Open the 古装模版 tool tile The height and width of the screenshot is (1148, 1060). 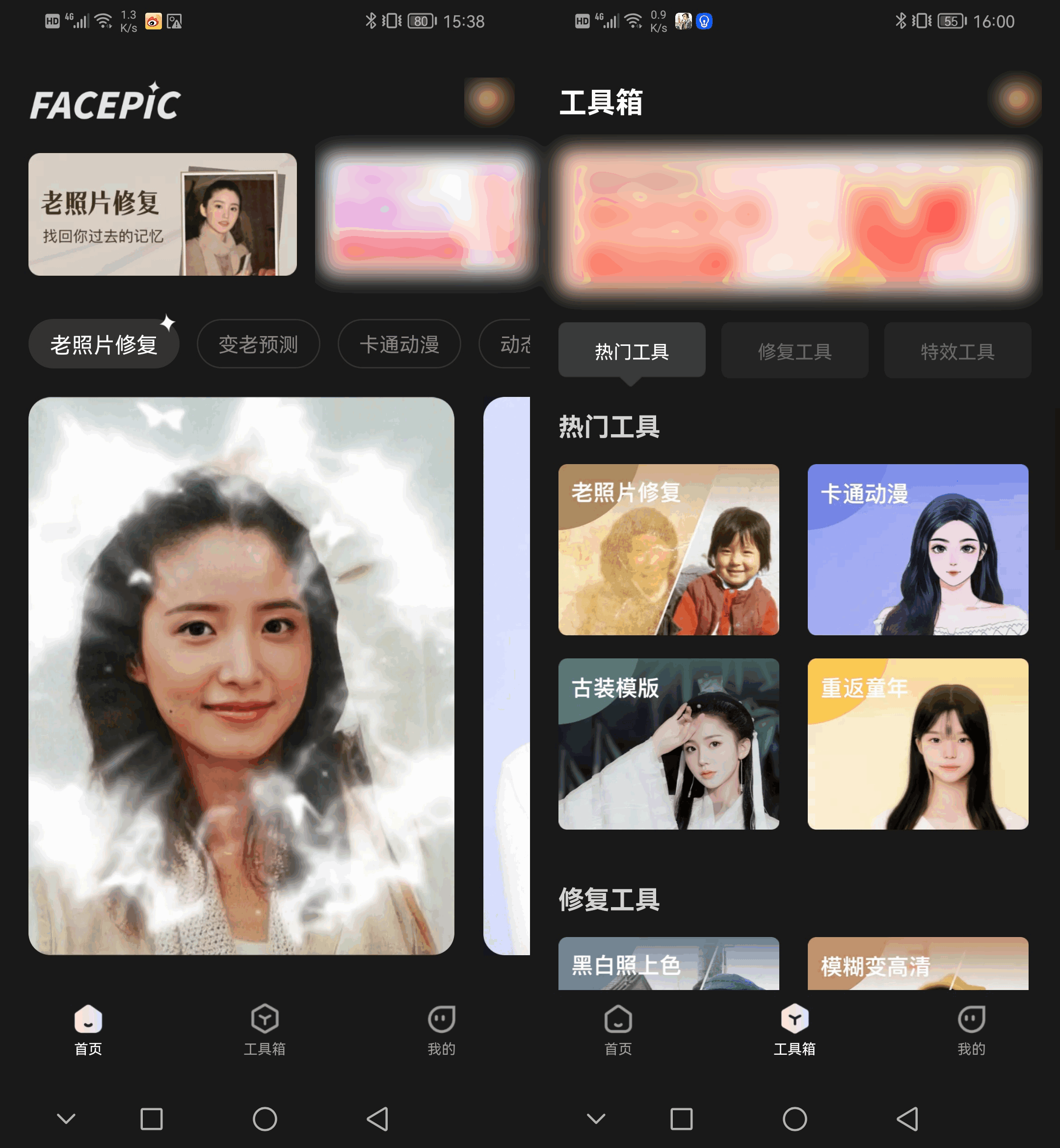coord(668,744)
